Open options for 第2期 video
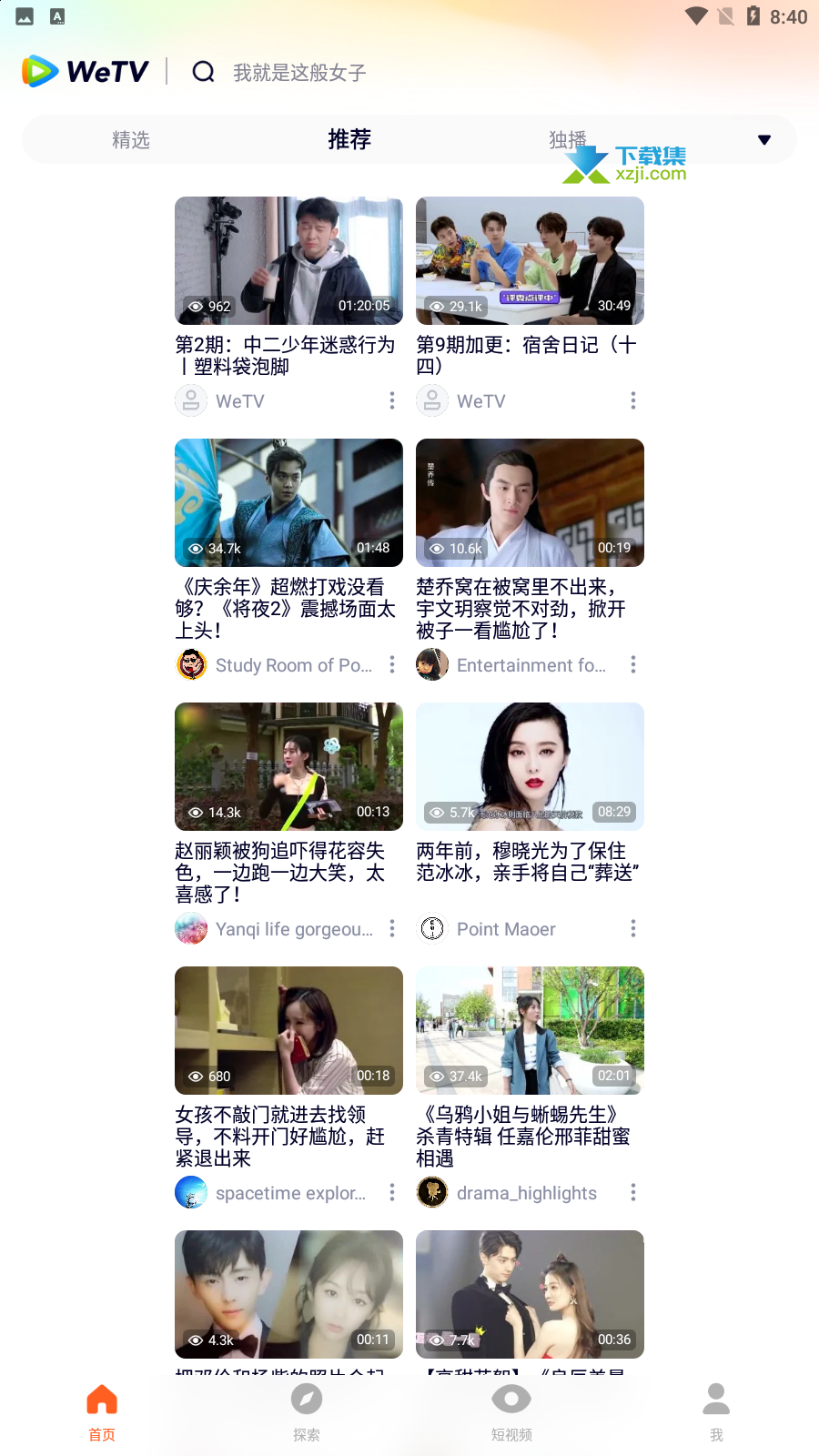819x1456 pixels. pyautogui.click(x=392, y=400)
